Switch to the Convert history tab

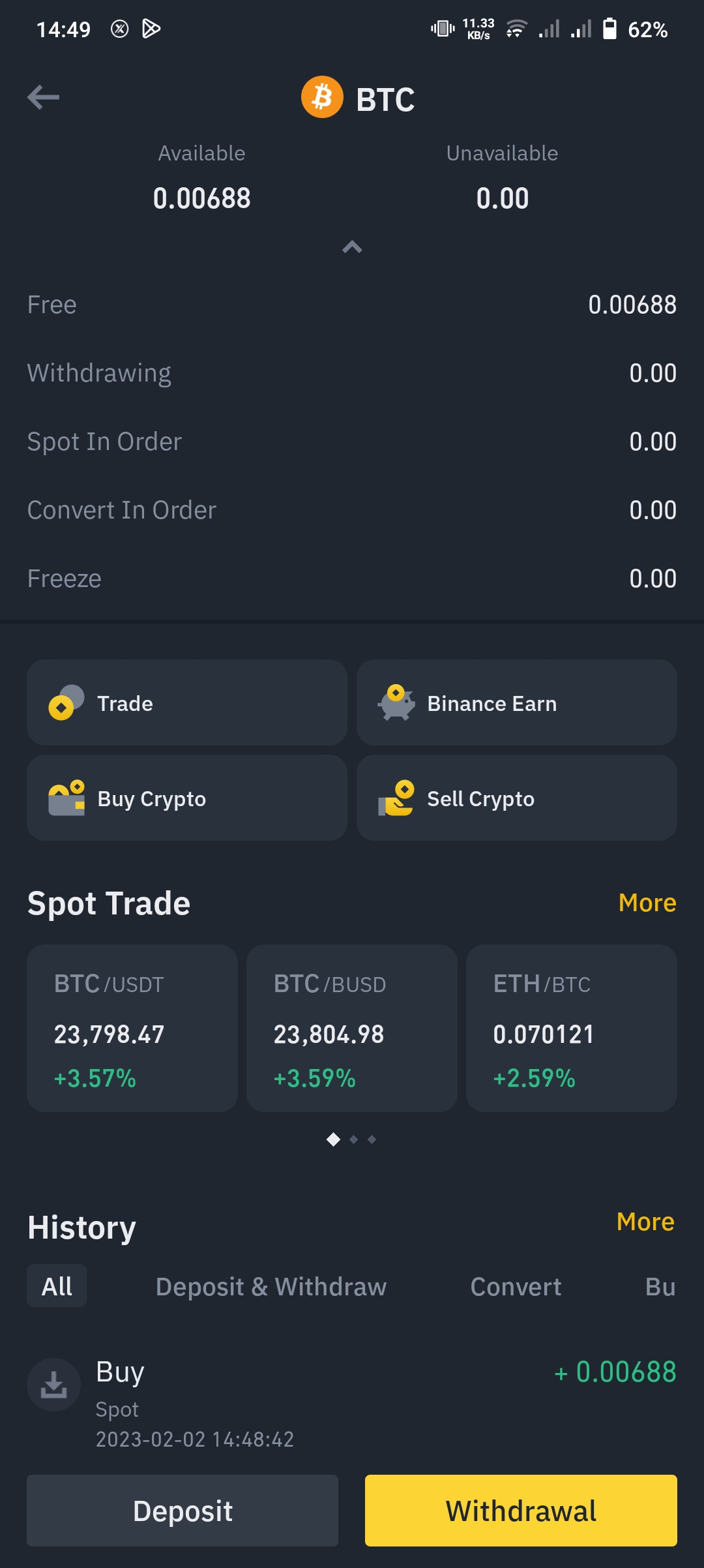point(516,1287)
